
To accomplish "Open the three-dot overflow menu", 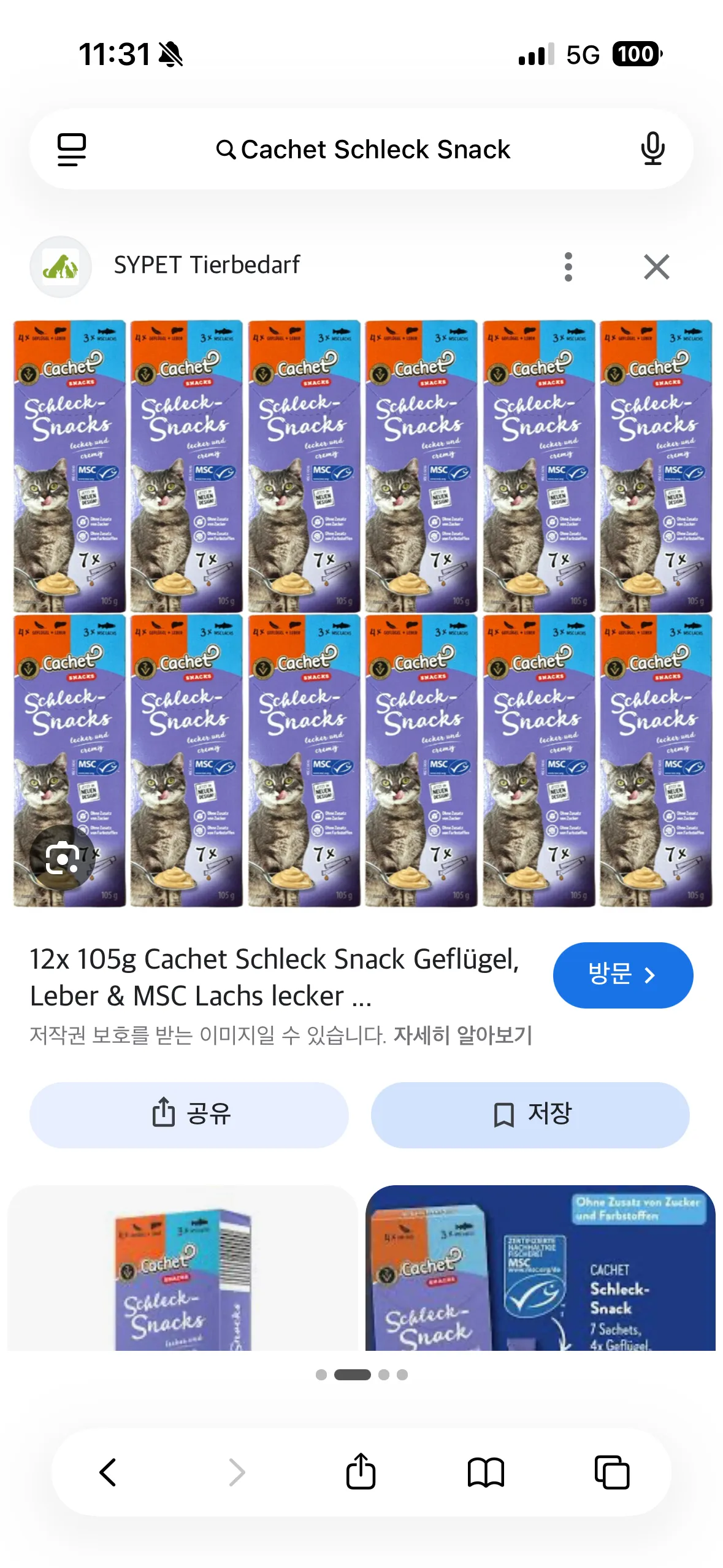I will click(567, 266).
